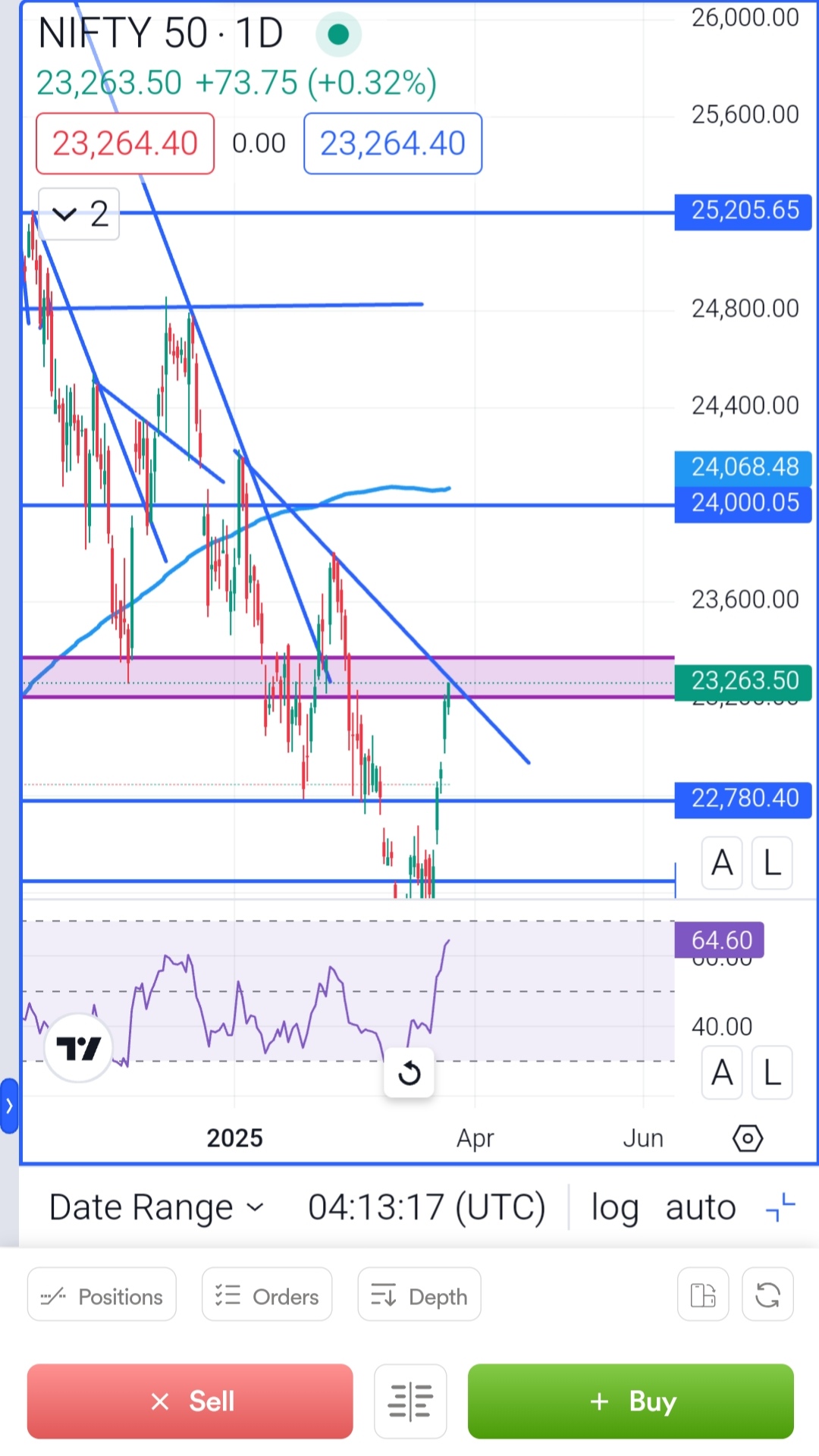Open the timezone setting 04:13:17 (UTC)

pos(426,1207)
